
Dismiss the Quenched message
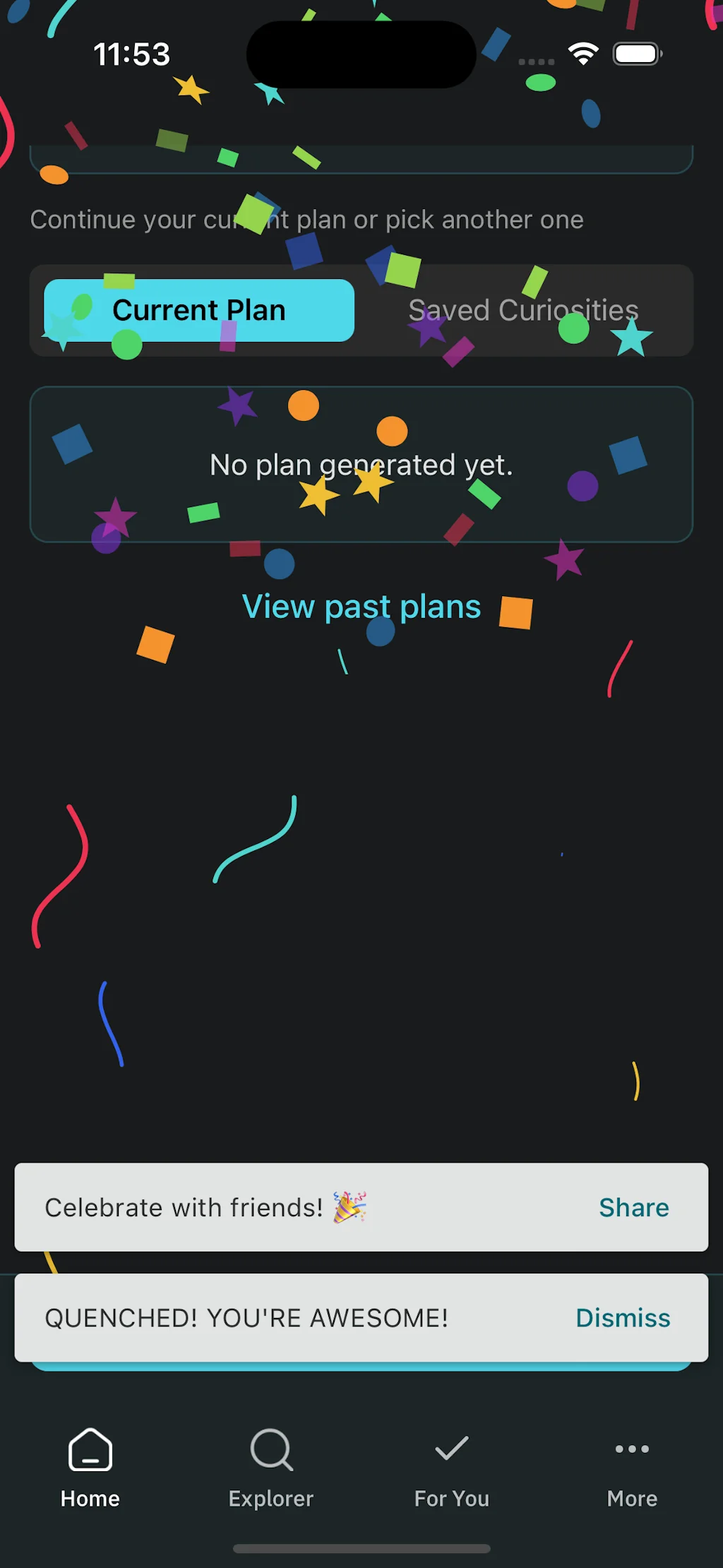(x=622, y=1318)
